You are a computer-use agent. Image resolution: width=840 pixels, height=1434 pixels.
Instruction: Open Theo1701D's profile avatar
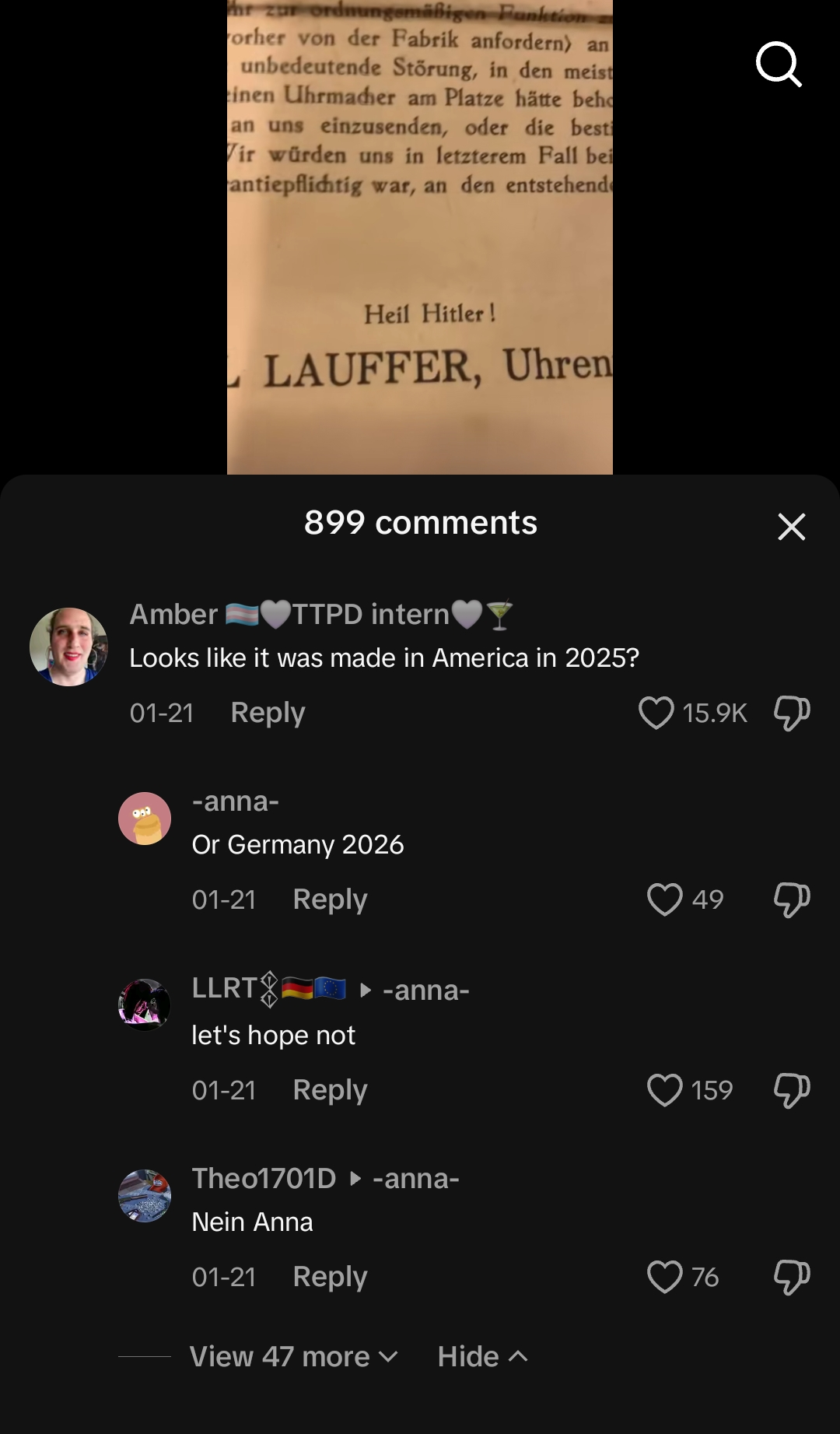144,1196
